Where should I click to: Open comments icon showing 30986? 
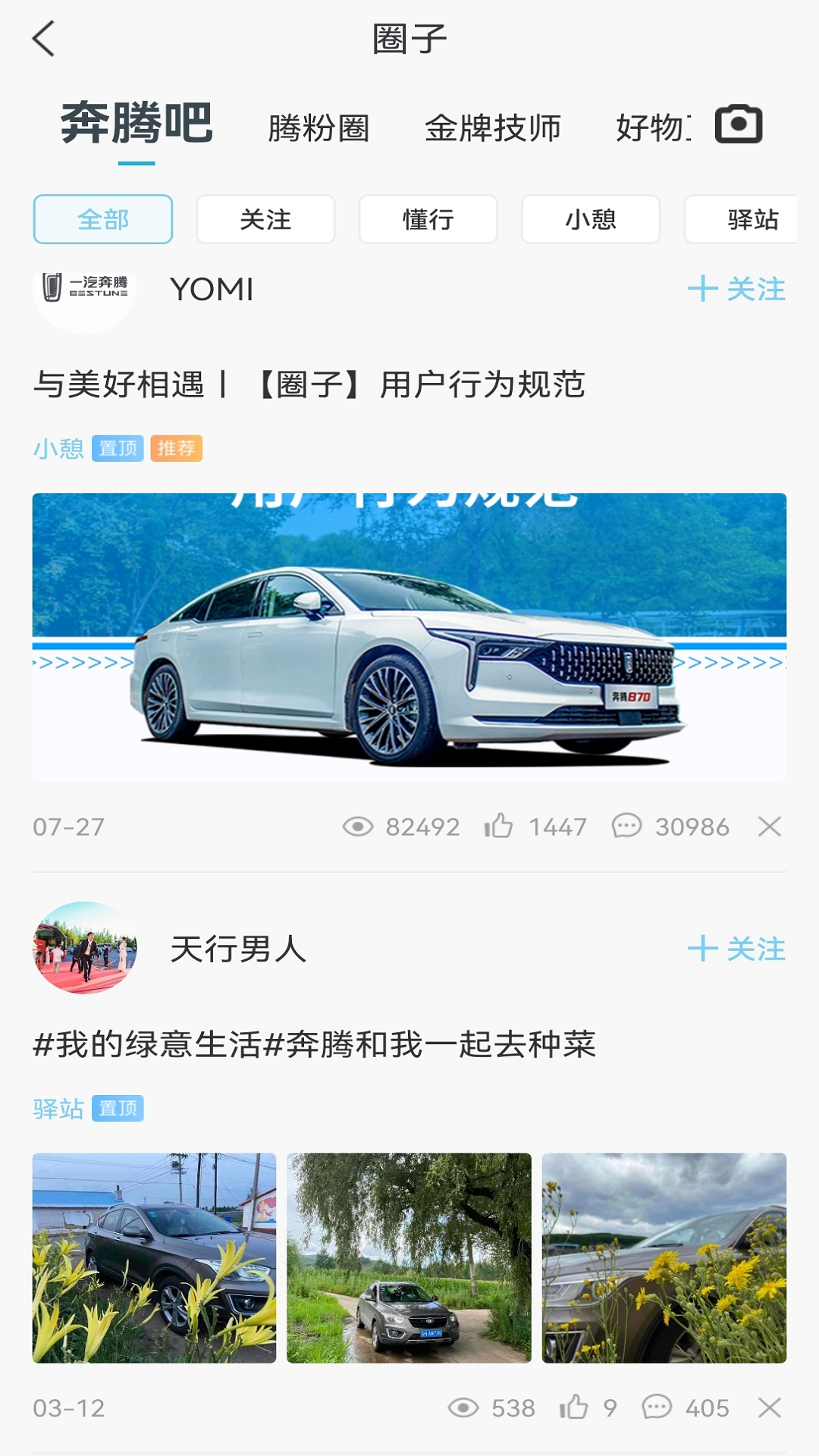626,827
